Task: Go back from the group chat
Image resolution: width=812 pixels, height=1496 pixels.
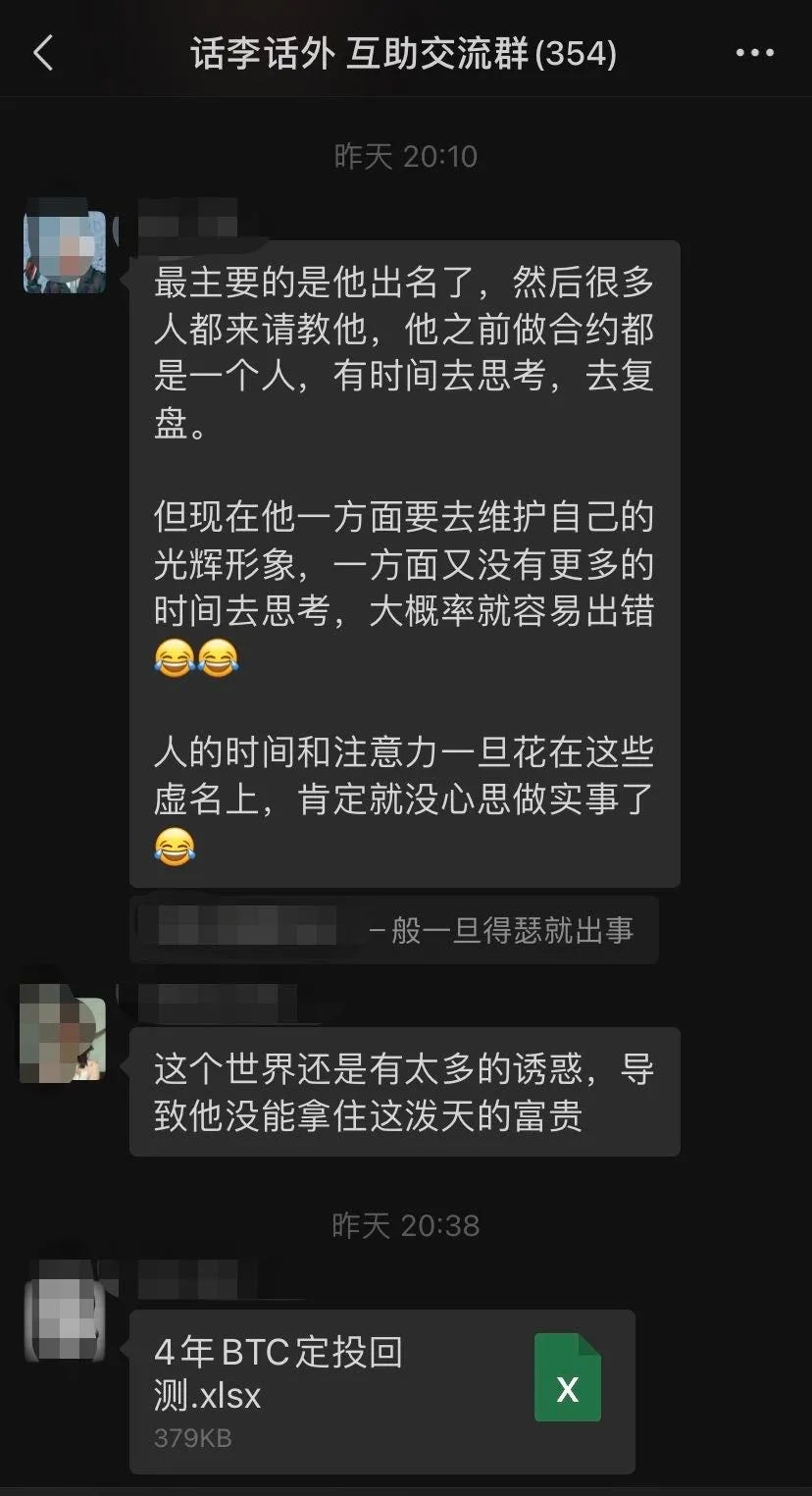Action: pyautogui.click(x=43, y=53)
